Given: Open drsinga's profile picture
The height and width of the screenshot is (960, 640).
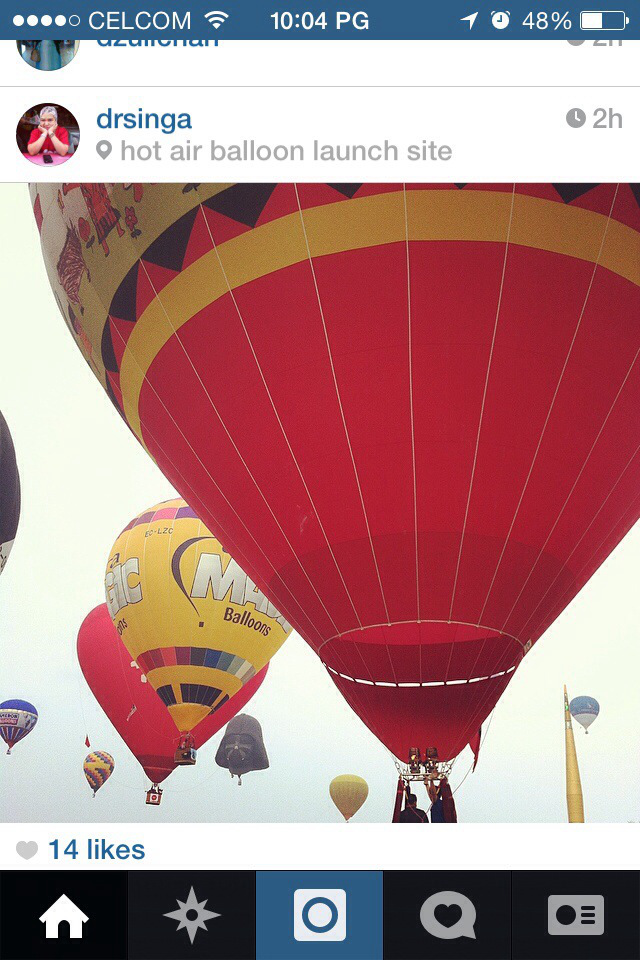Looking at the screenshot, I should tap(48, 134).
